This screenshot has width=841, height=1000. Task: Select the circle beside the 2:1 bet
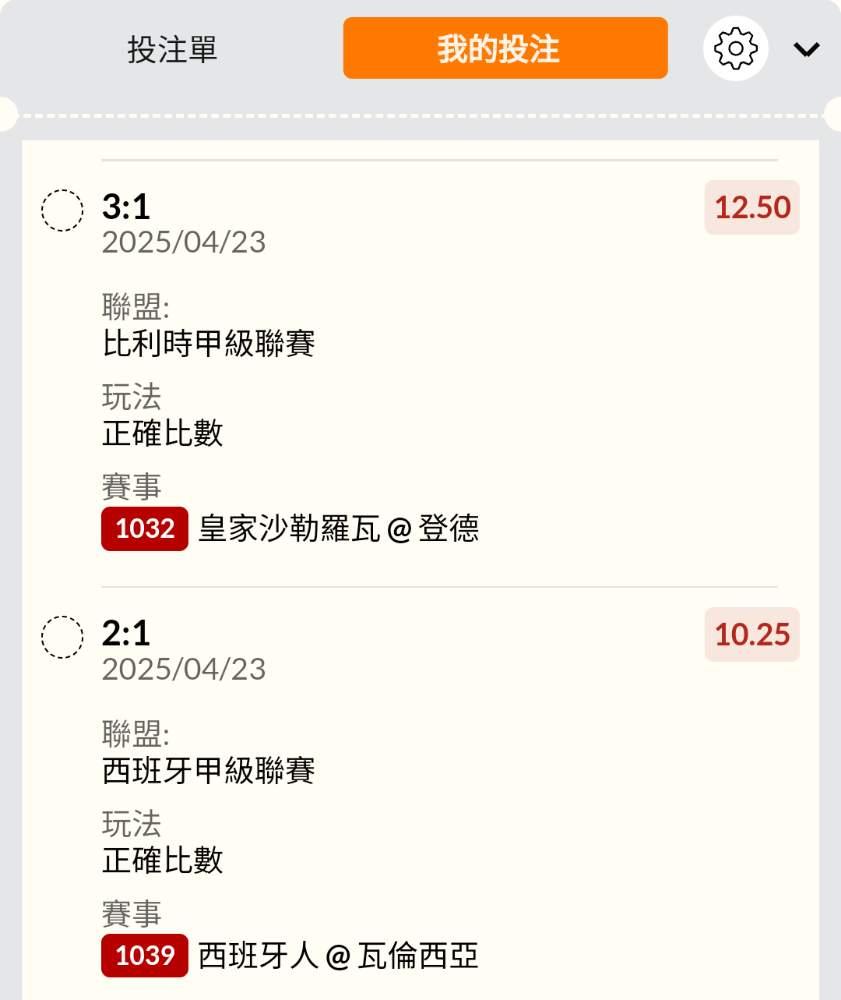[62, 637]
